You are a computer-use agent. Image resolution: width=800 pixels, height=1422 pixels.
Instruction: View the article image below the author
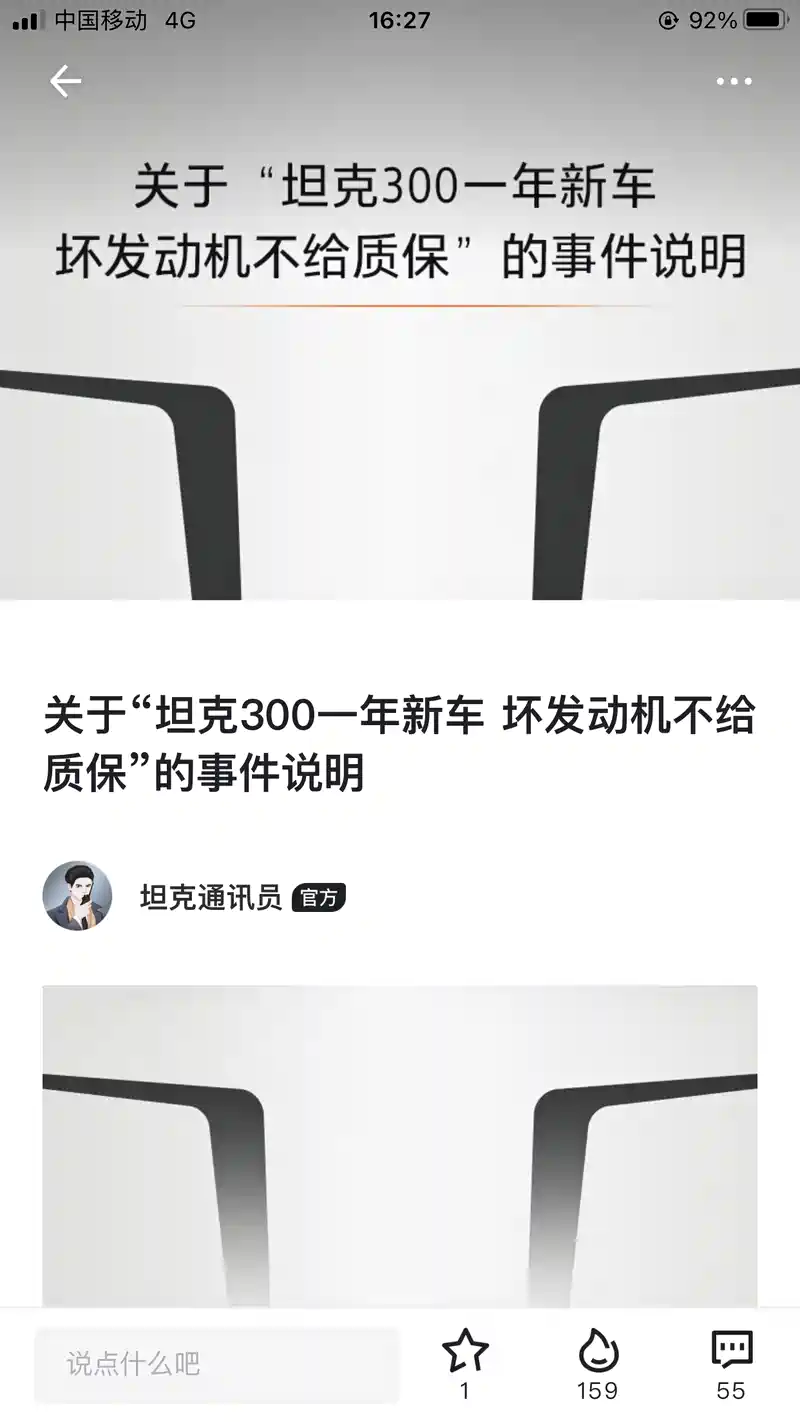400,1145
